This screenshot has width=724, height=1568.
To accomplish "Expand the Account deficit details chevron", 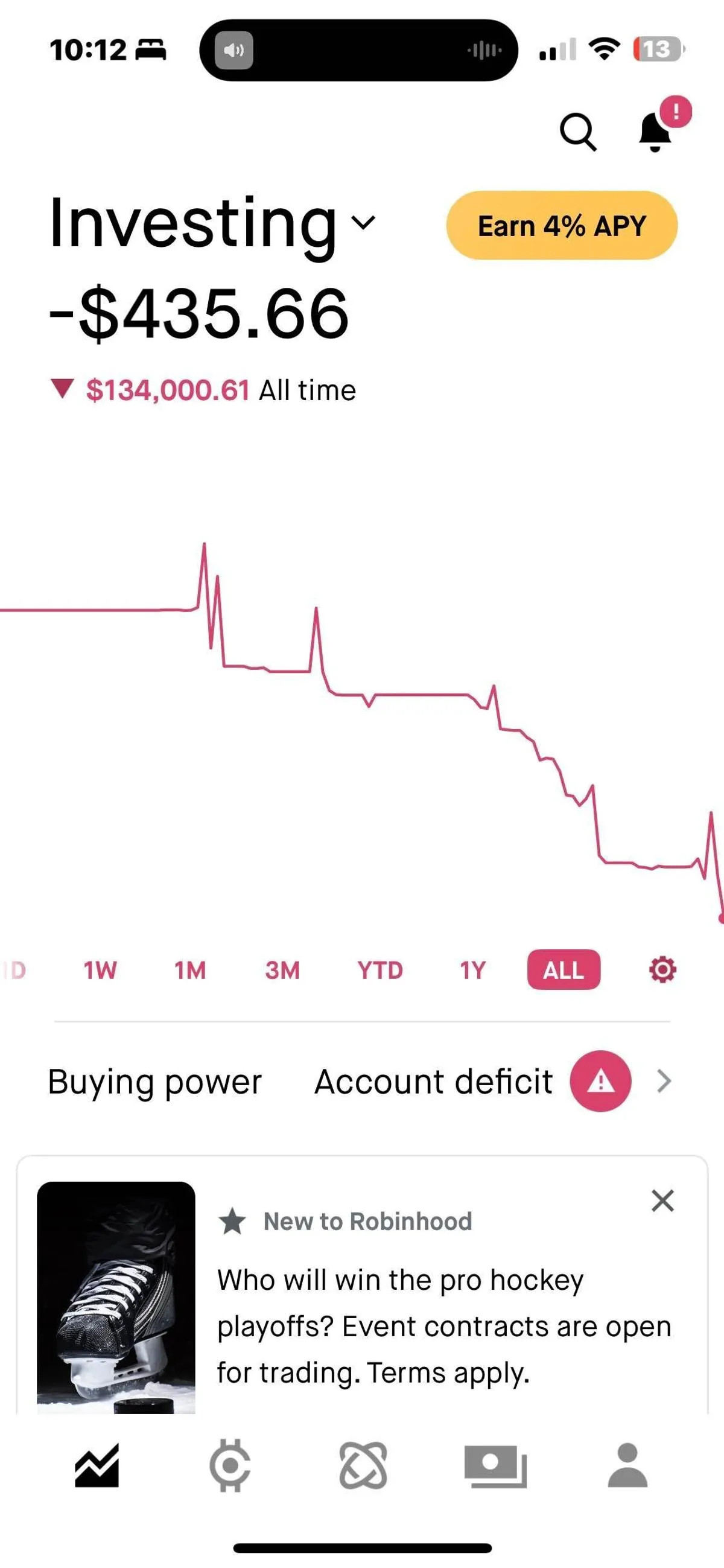I will 663,1081.
